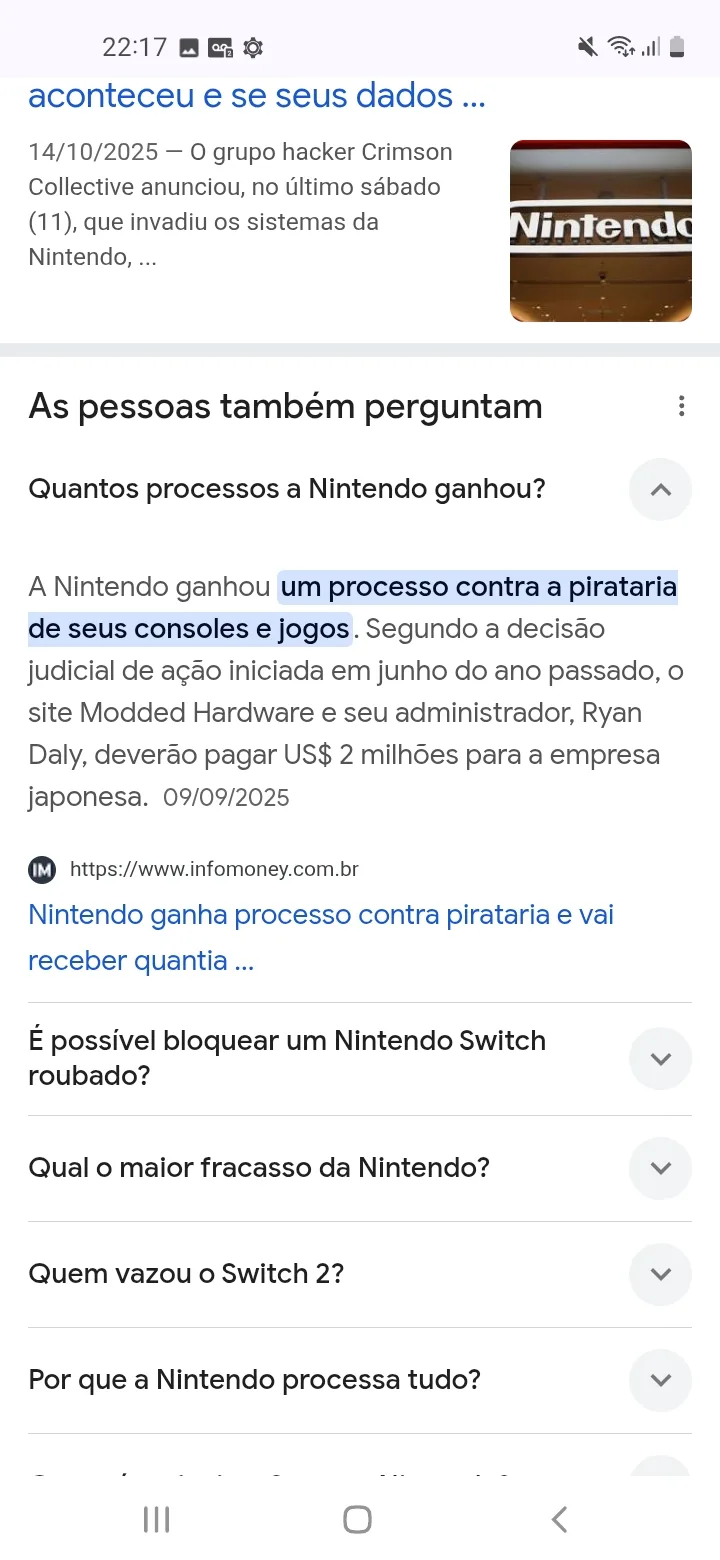
Task: Open options menu beside As pessoas também perguntam
Action: [681, 406]
